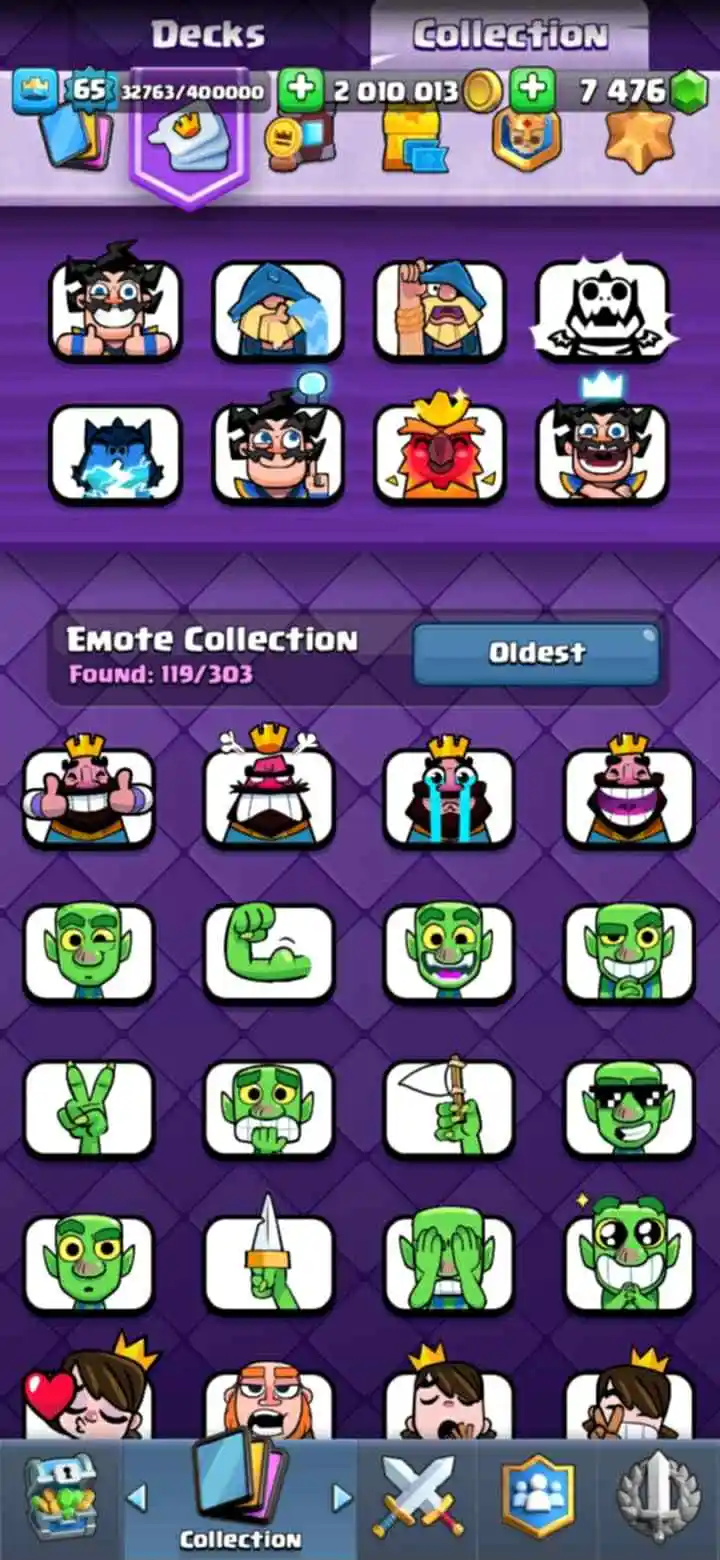The width and height of the screenshot is (720, 1560).
Task: Select the Goblin with sunglasses emote
Action: click(x=629, y=1108)
